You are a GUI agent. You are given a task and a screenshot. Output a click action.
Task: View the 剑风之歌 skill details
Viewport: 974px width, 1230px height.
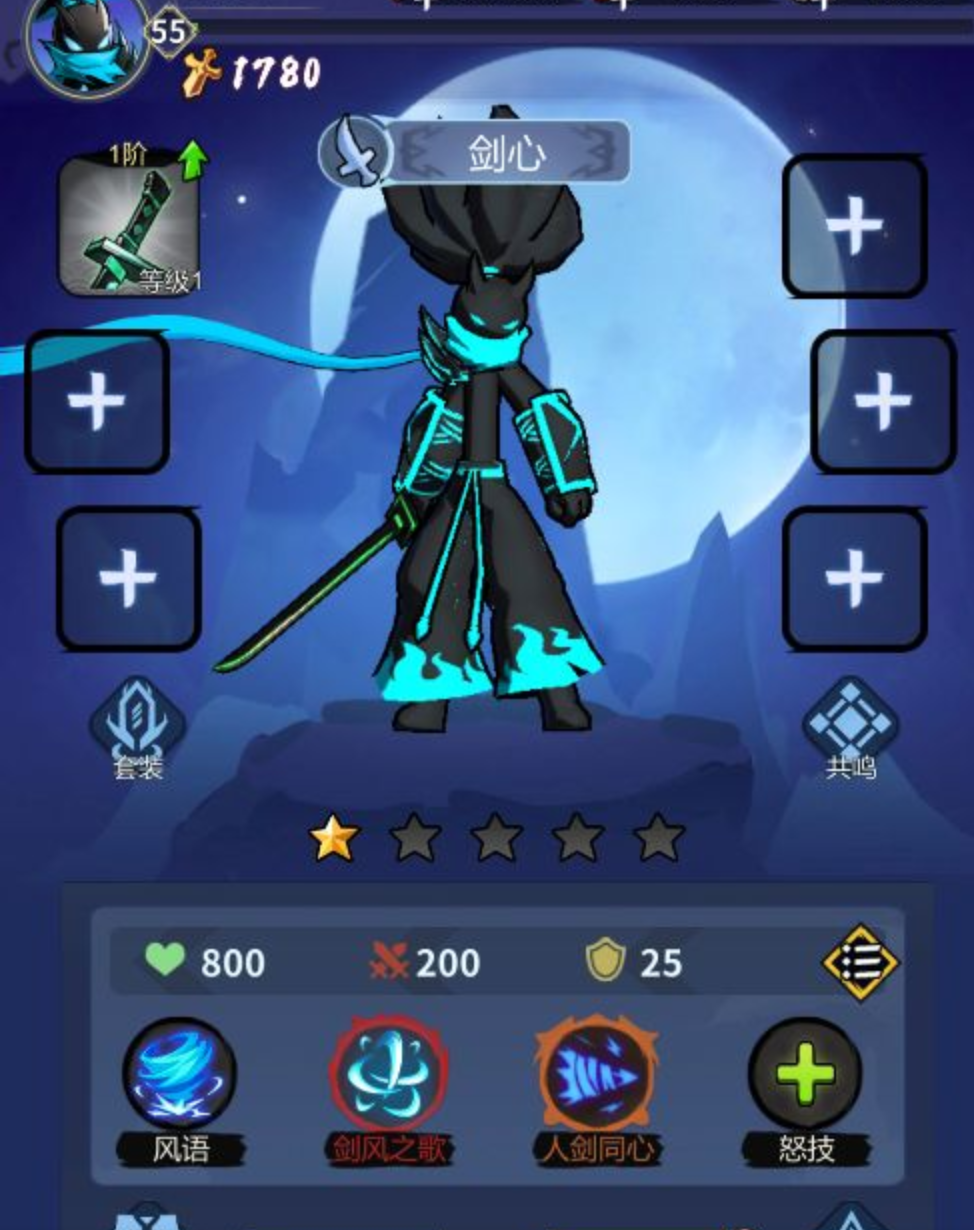tap(389, 1075)
